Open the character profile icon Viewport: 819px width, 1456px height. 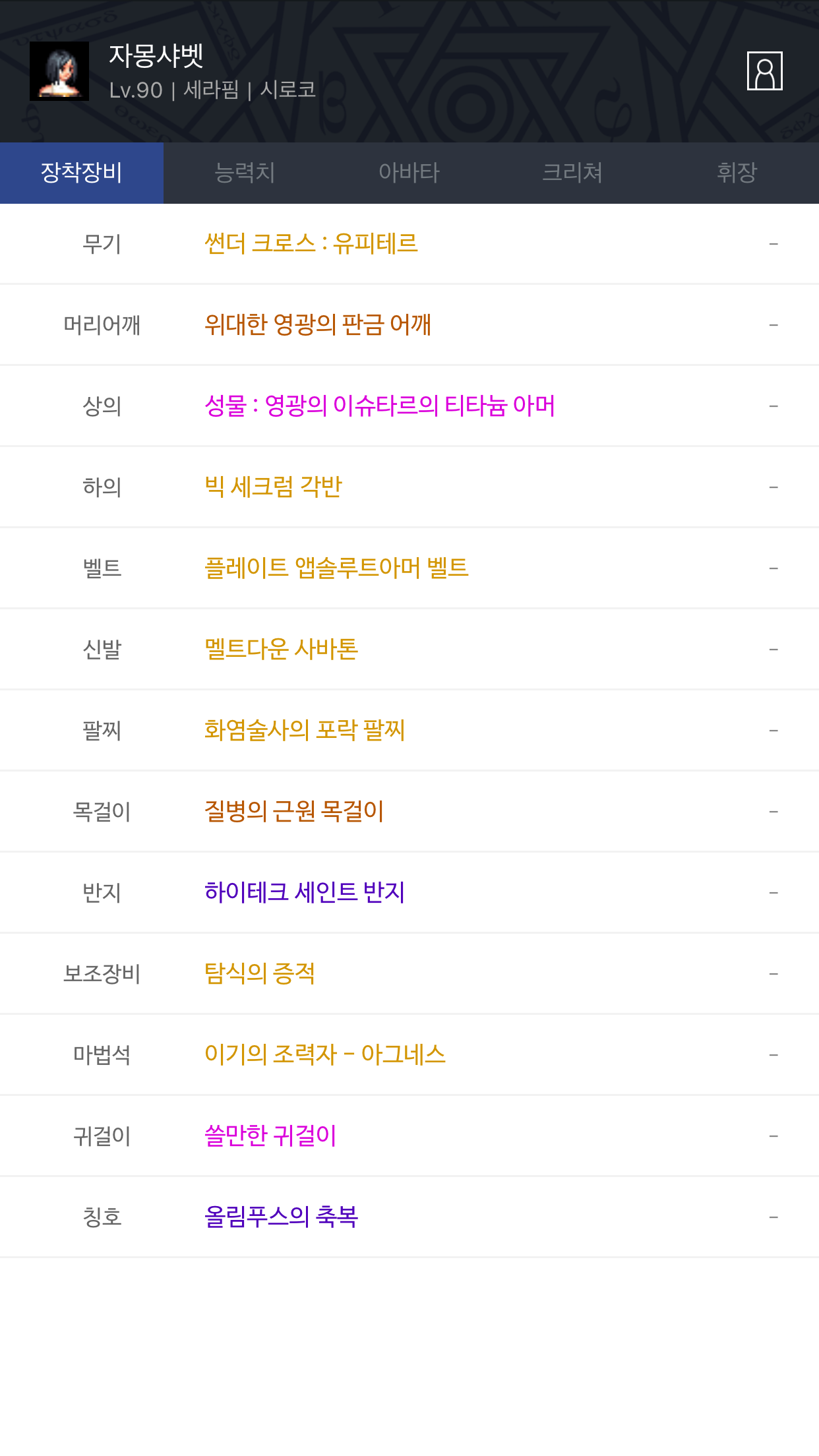764,71
